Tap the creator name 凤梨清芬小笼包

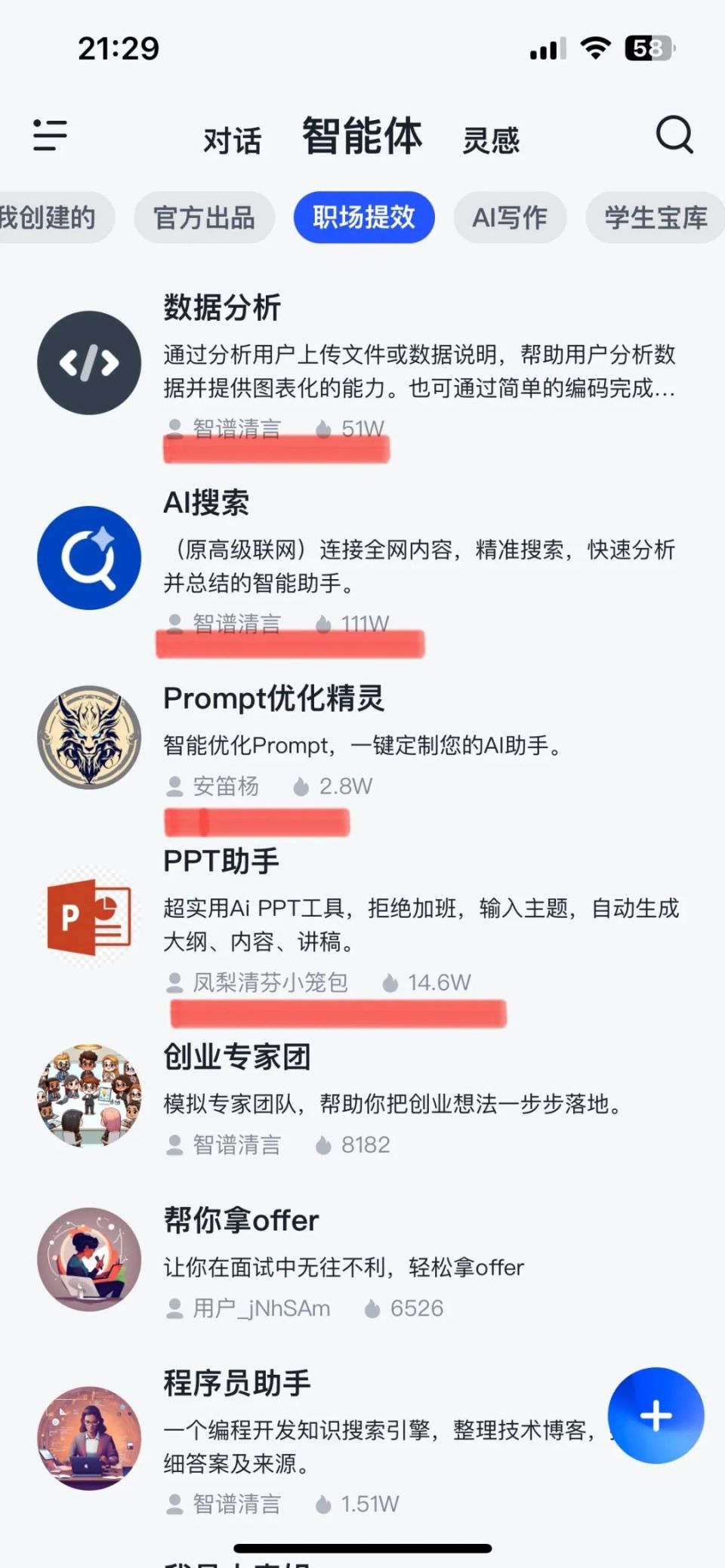(x=268, y=982)
